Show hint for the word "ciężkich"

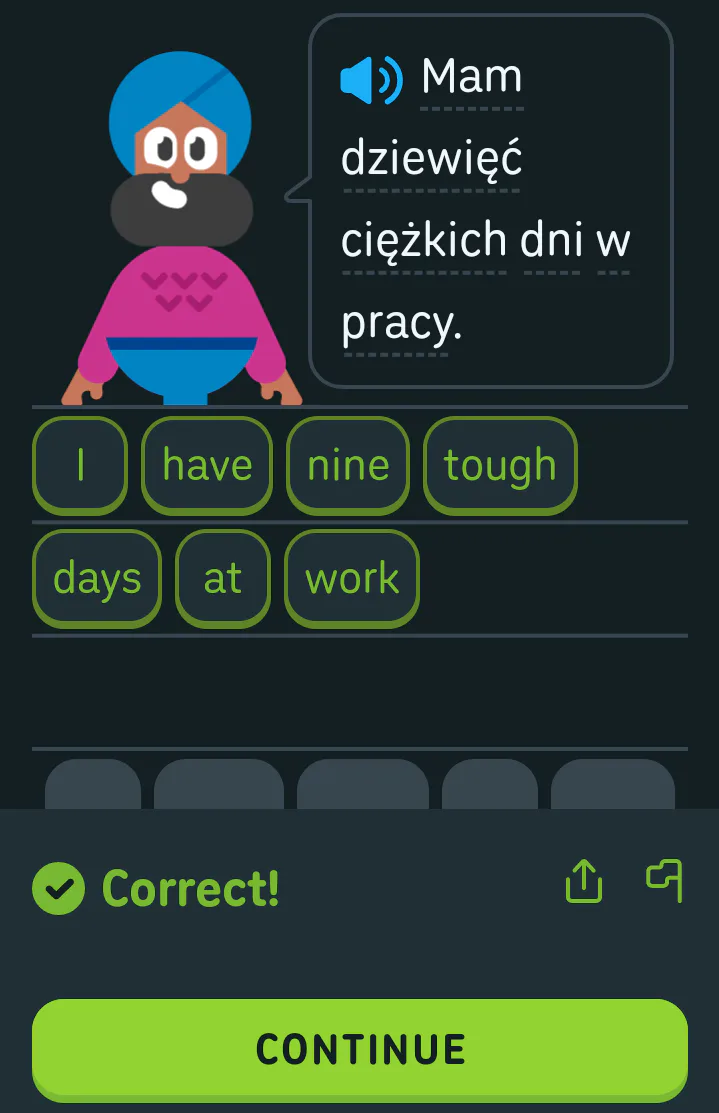tap(424, 240)
